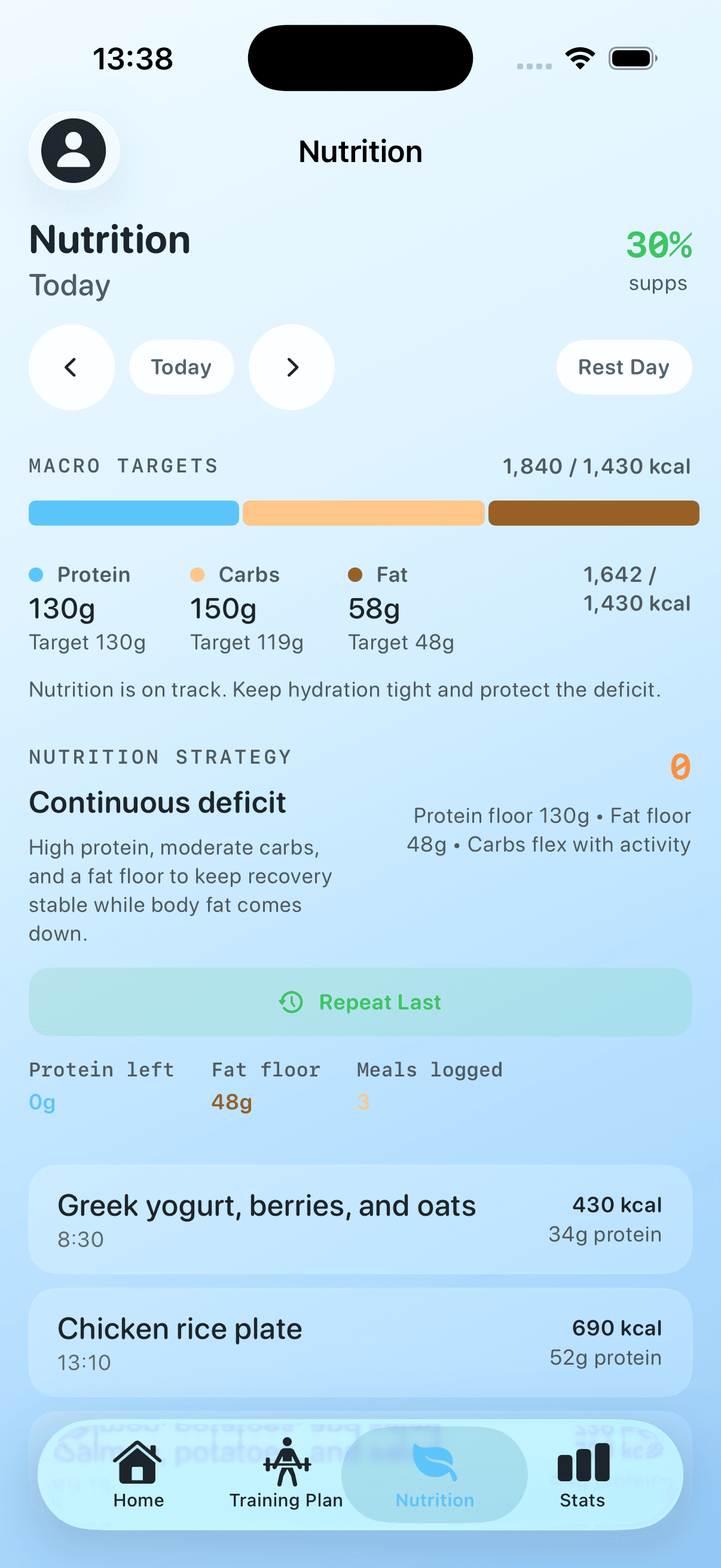Navigate to the previous day with left chevron
The width and height of the screenshot is (721, 1568).
click(x=71, y=367)
